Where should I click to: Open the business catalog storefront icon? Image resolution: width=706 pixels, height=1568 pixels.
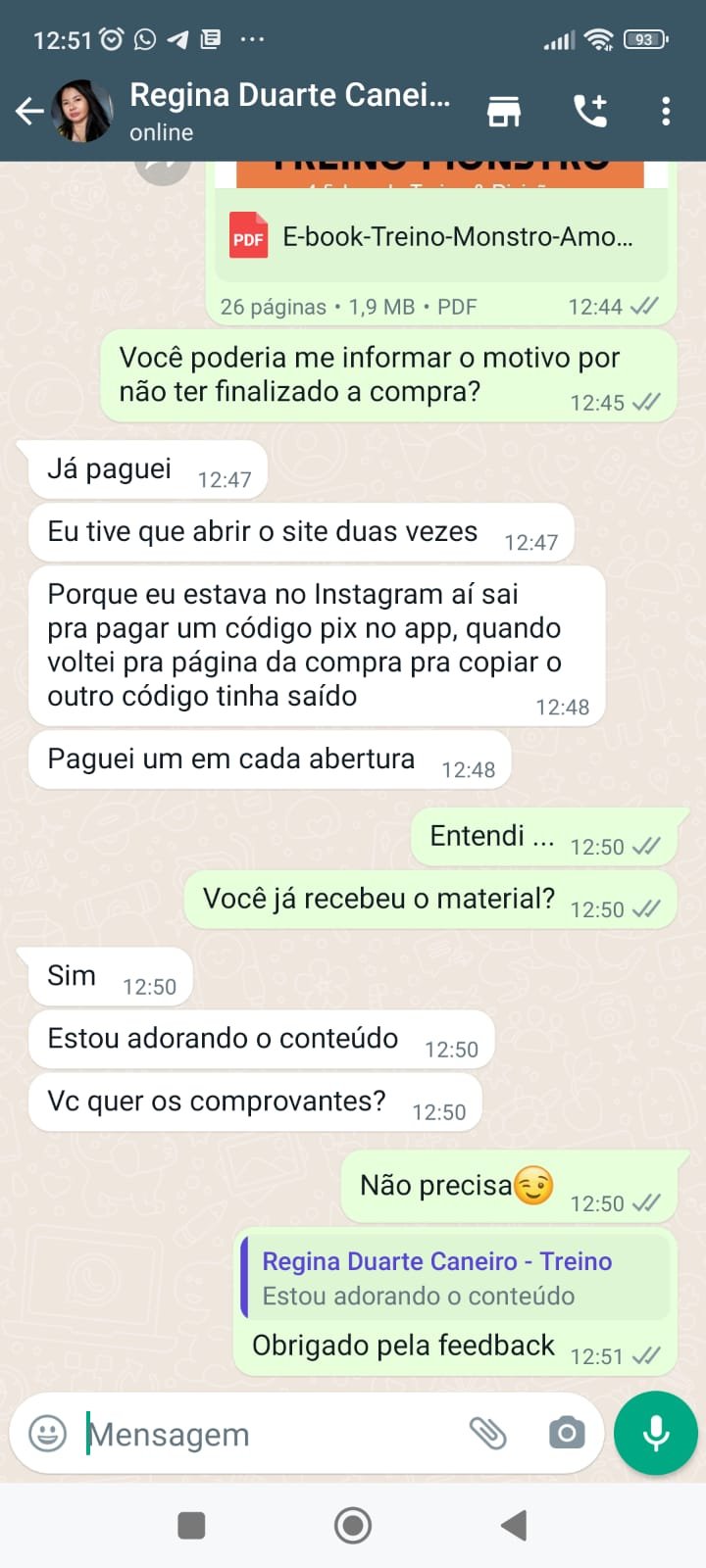coord(504,111)
